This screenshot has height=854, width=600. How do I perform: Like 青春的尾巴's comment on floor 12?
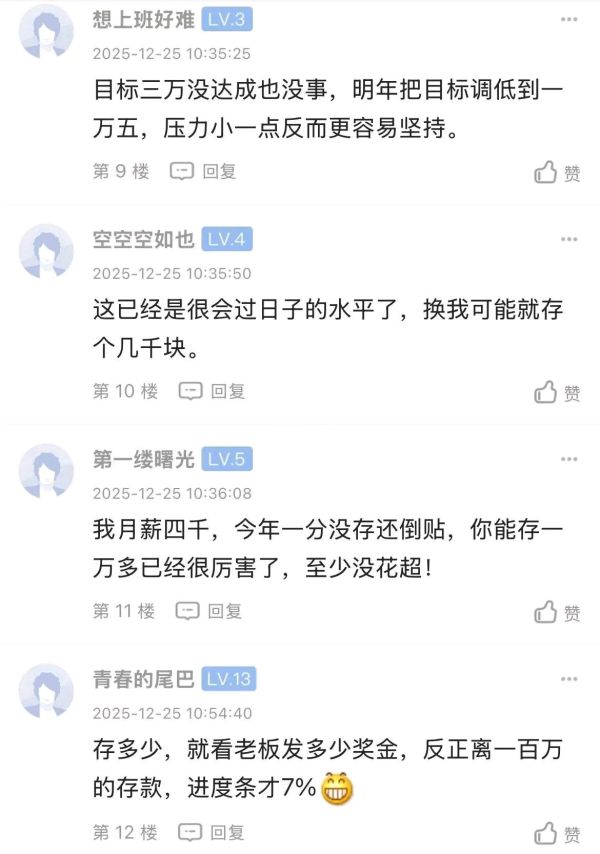(x=556, y=833)
